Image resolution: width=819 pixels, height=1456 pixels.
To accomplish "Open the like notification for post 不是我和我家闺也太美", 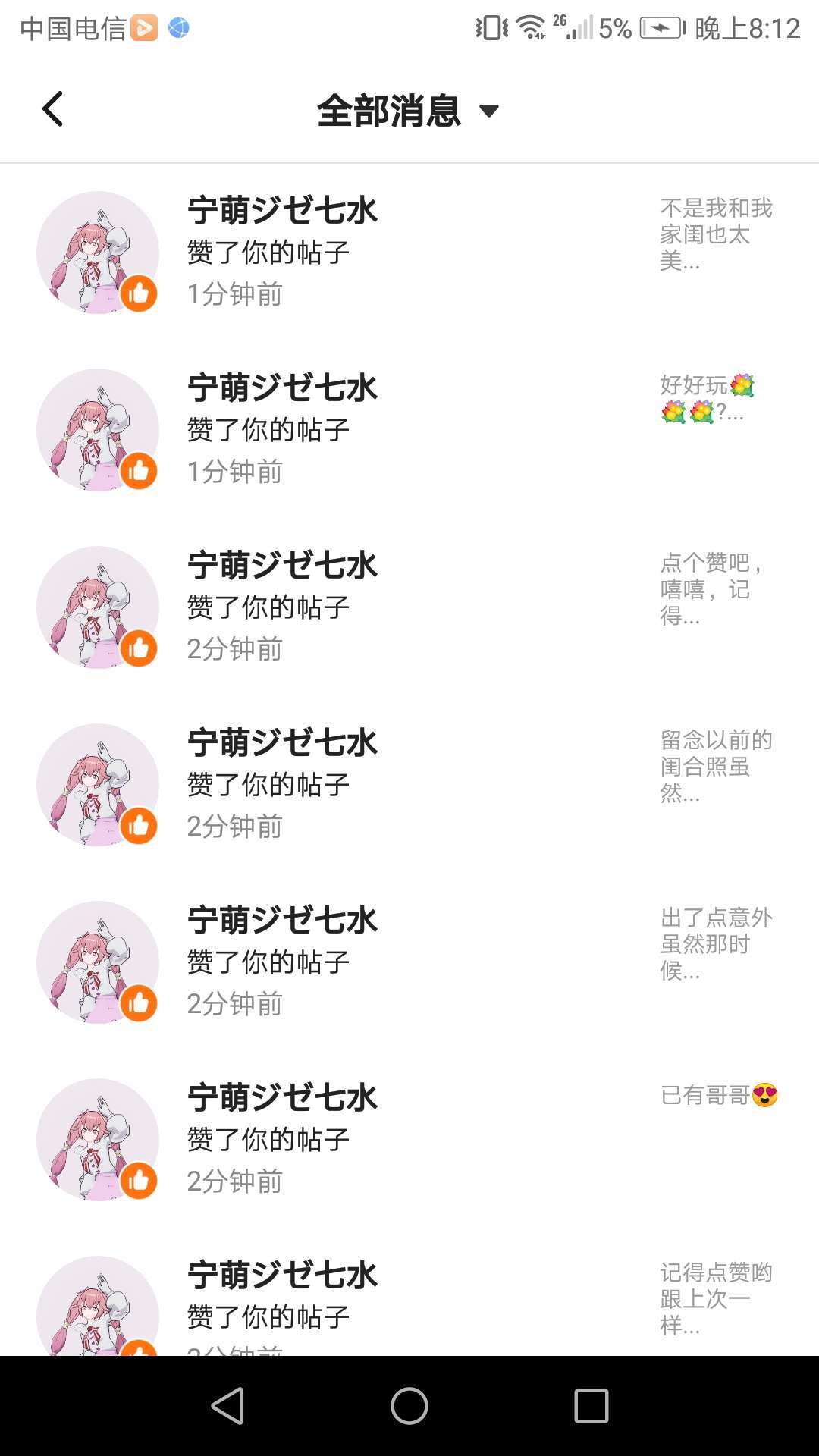I will [x=409, y=252].
